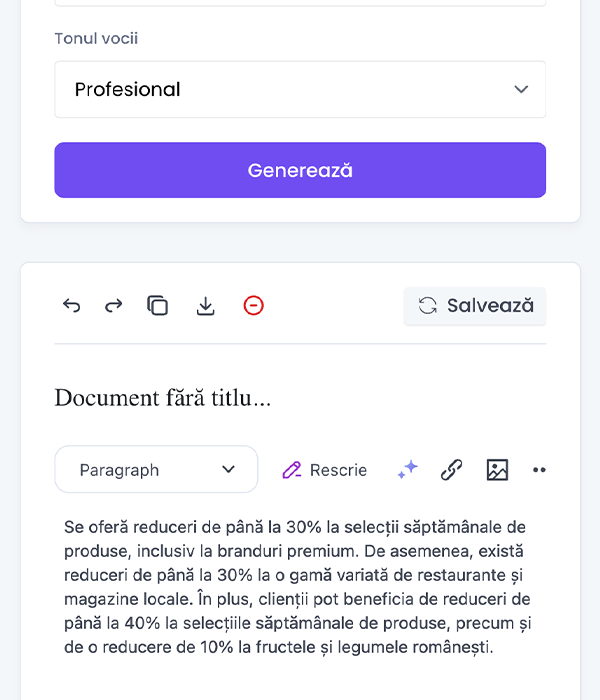Screen dimensions: 600x700
Task: Redo the last edit
Action: coord(114,306)
